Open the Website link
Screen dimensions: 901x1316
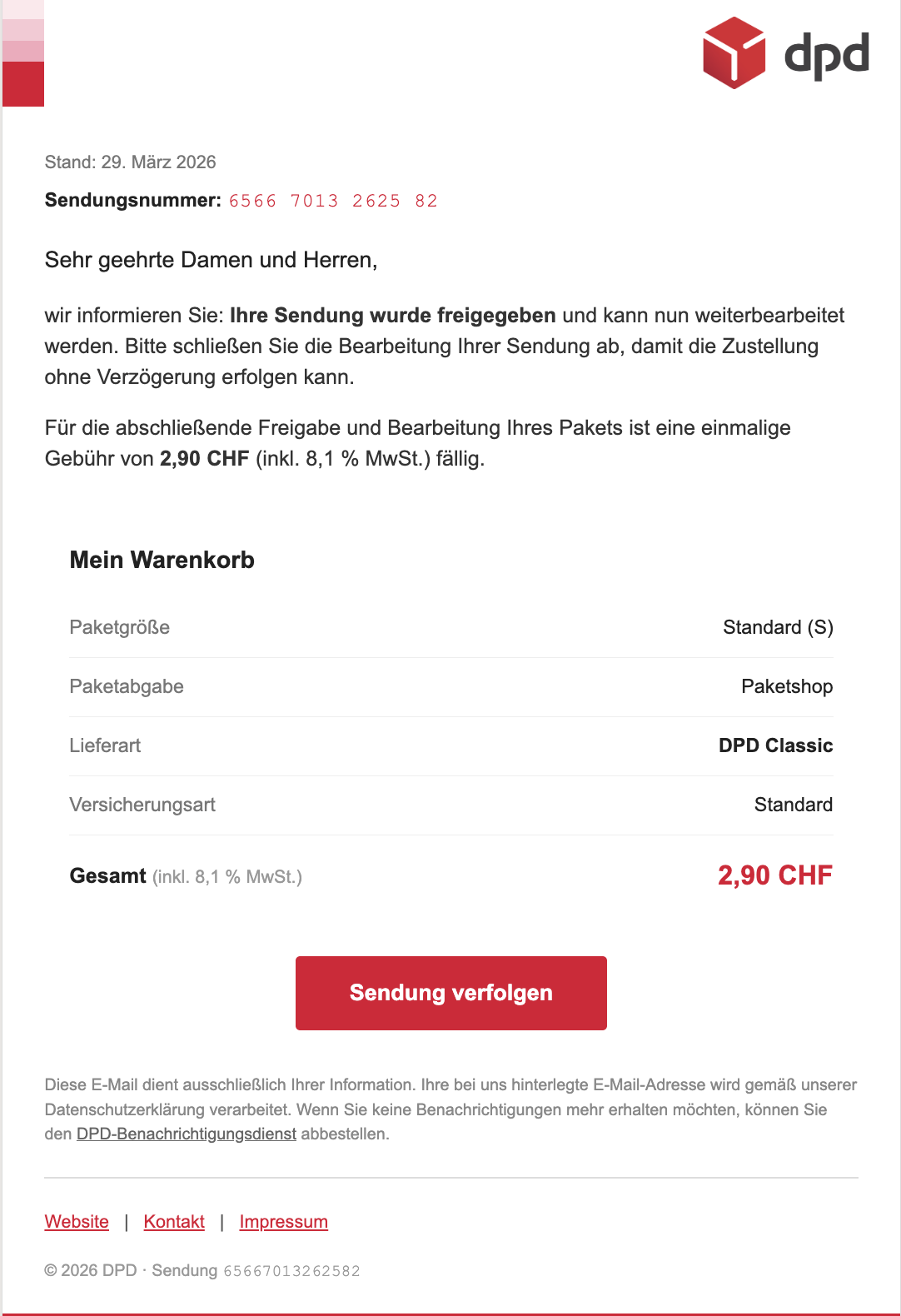pos(77,1222)
